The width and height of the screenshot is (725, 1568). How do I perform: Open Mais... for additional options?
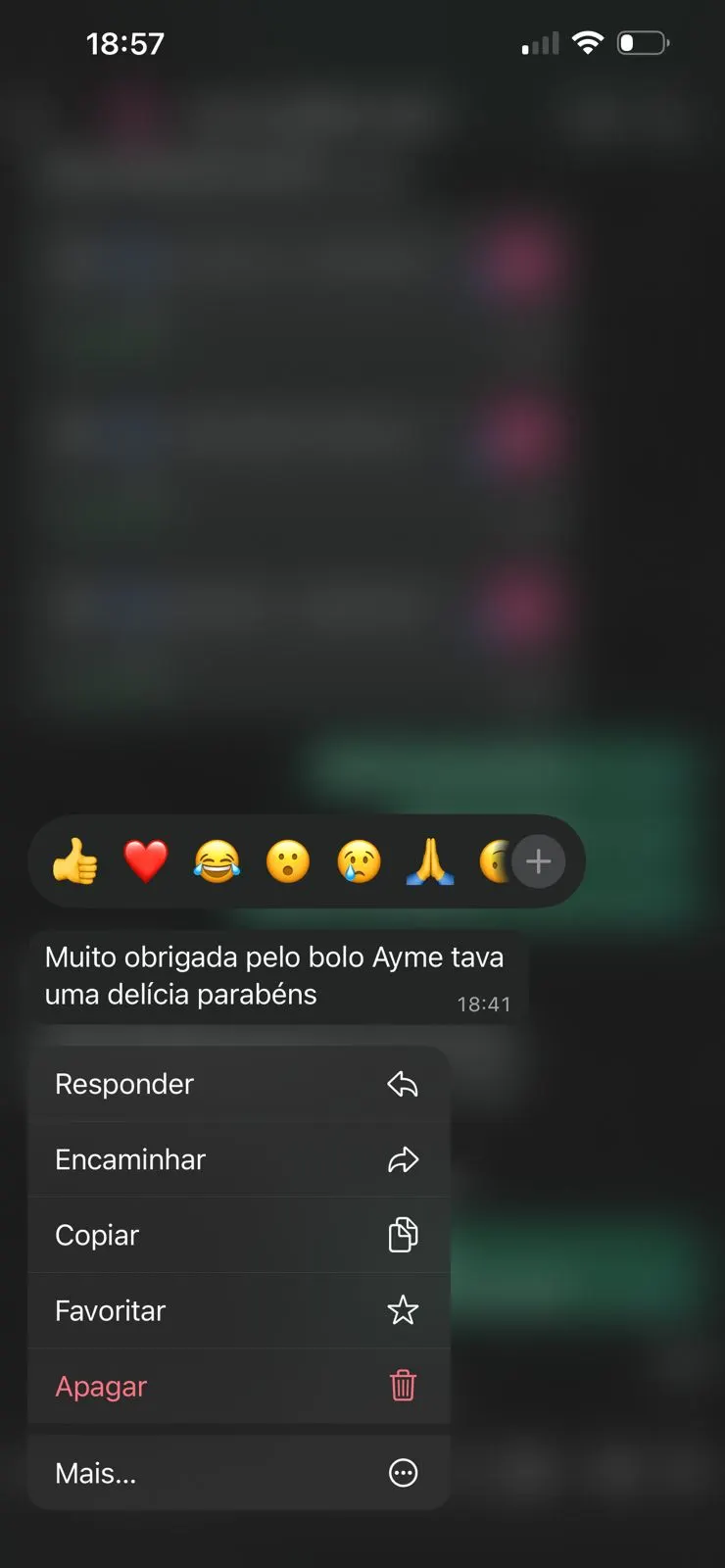95,1472
